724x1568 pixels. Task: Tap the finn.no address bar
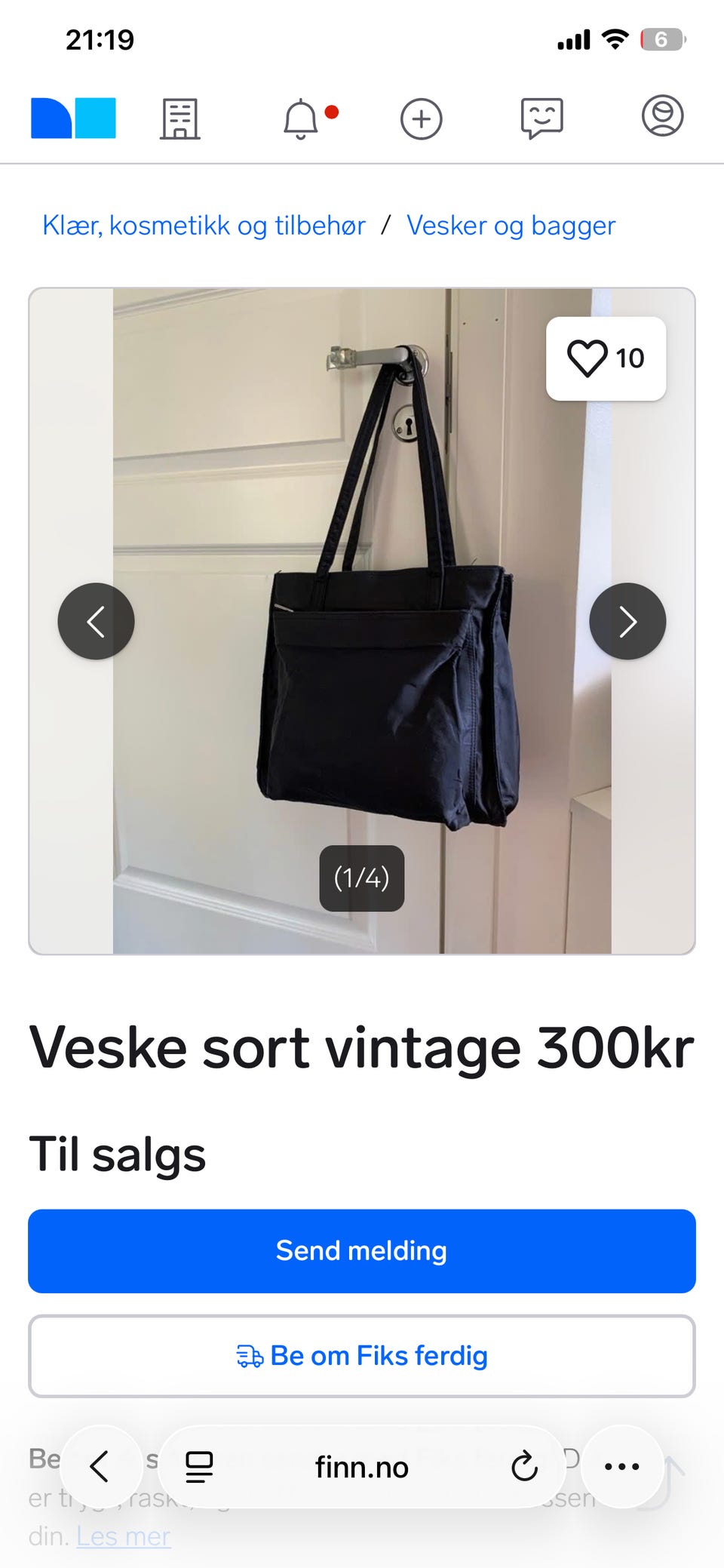pos(361,1467)
